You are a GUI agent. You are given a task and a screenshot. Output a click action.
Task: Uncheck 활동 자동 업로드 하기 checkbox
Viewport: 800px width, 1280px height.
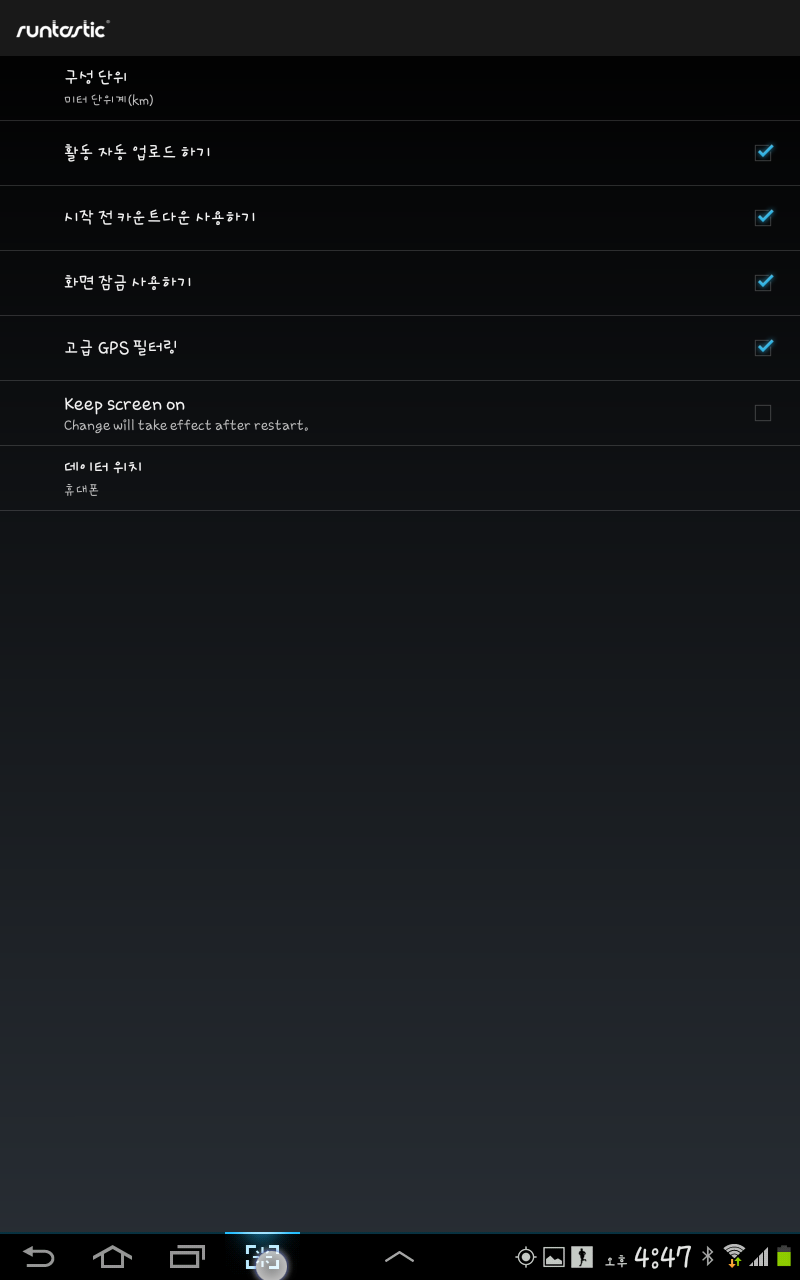click(763, 152)
